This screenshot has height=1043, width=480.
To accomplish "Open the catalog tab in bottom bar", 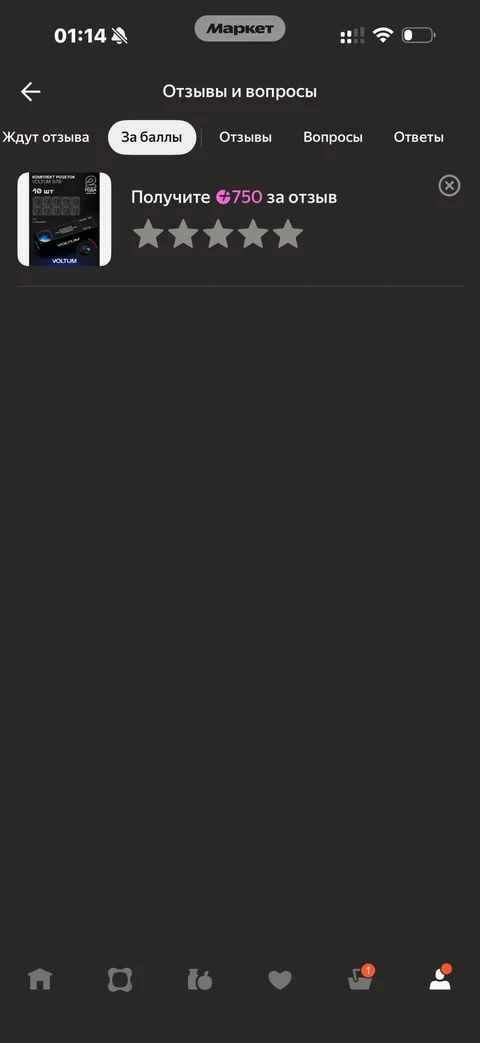I will [x=120, y=979].
